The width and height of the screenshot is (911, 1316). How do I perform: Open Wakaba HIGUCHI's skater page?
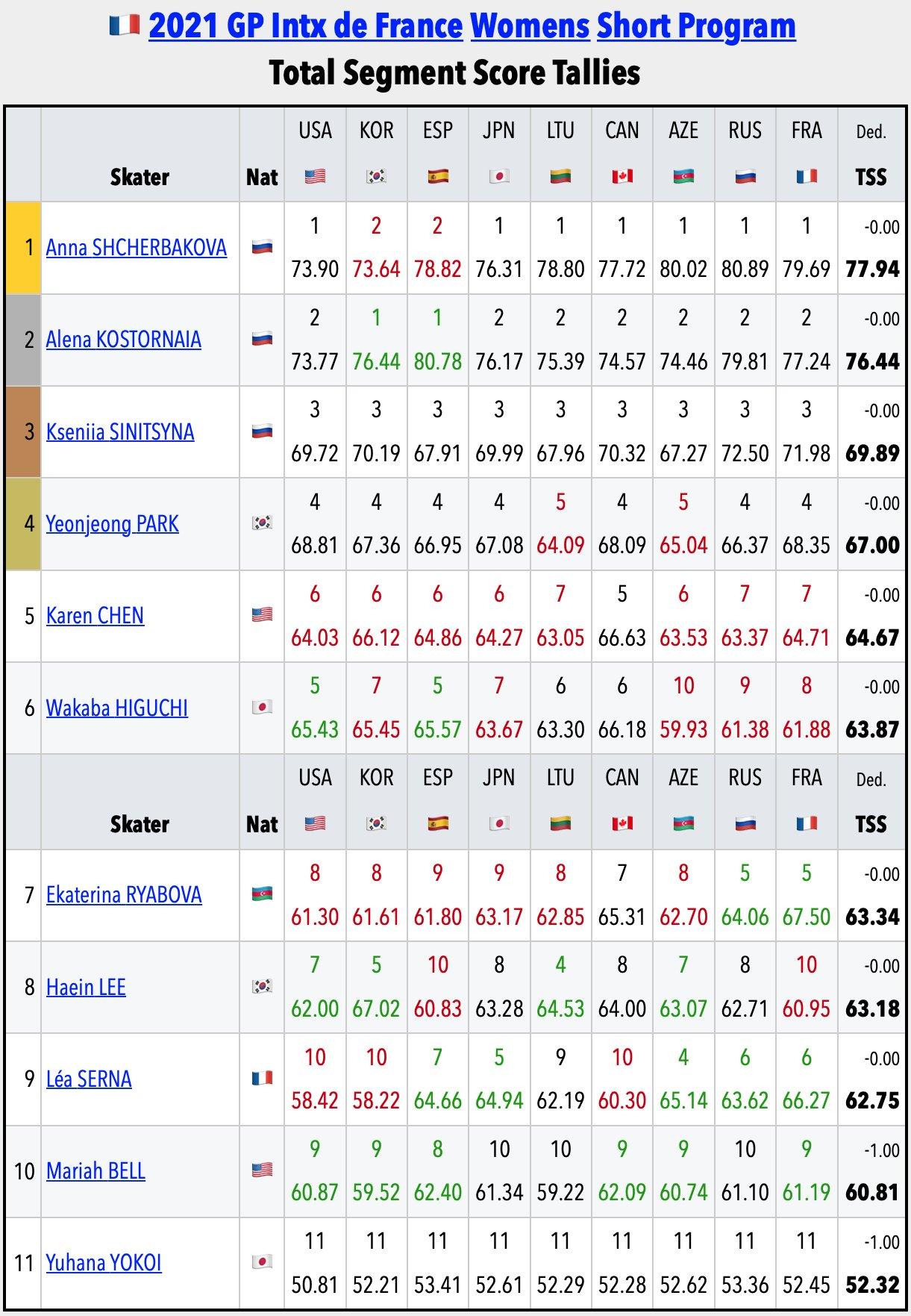pos(117,708)
